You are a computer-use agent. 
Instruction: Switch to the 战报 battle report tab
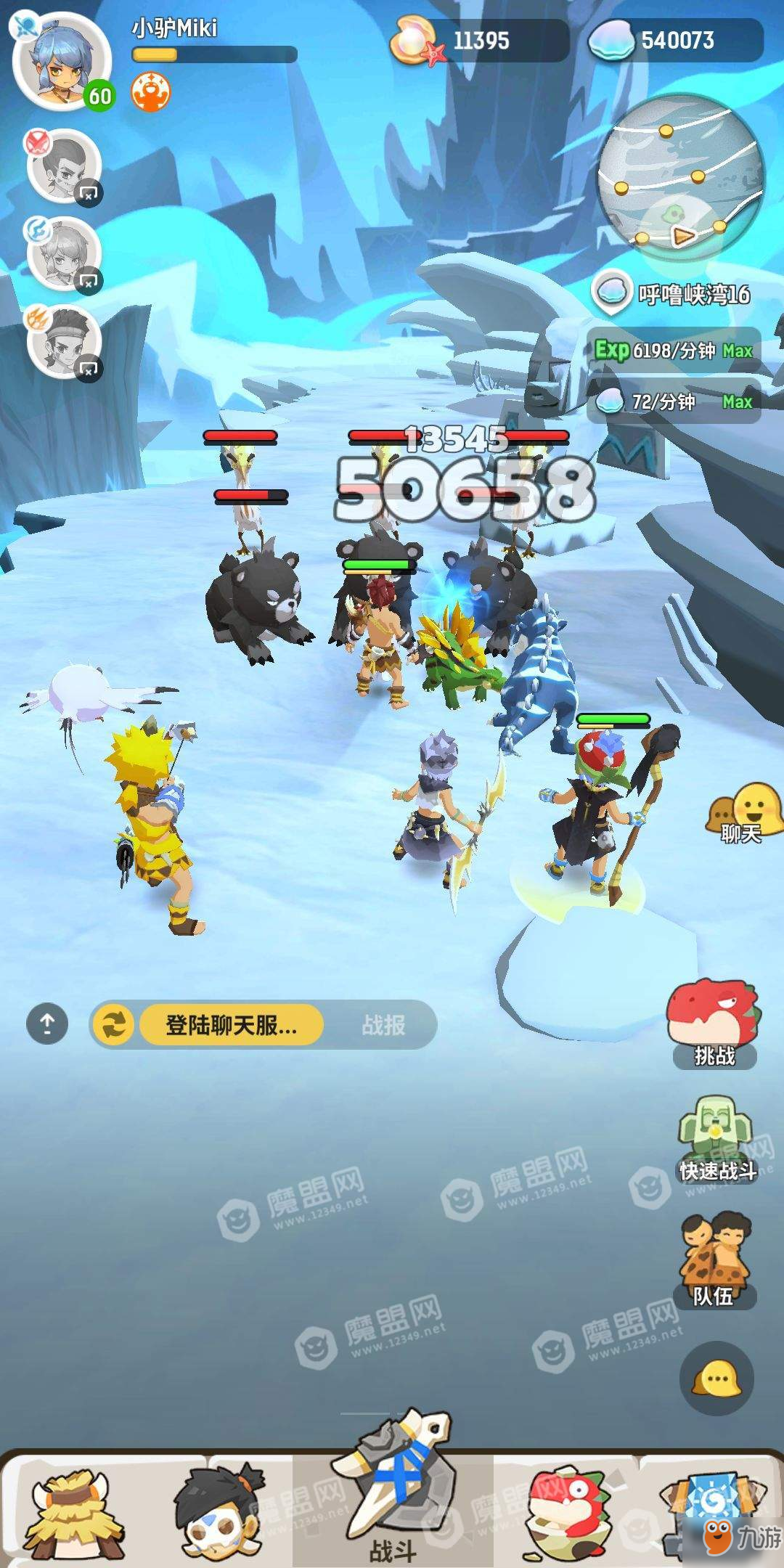(383, 1025)
